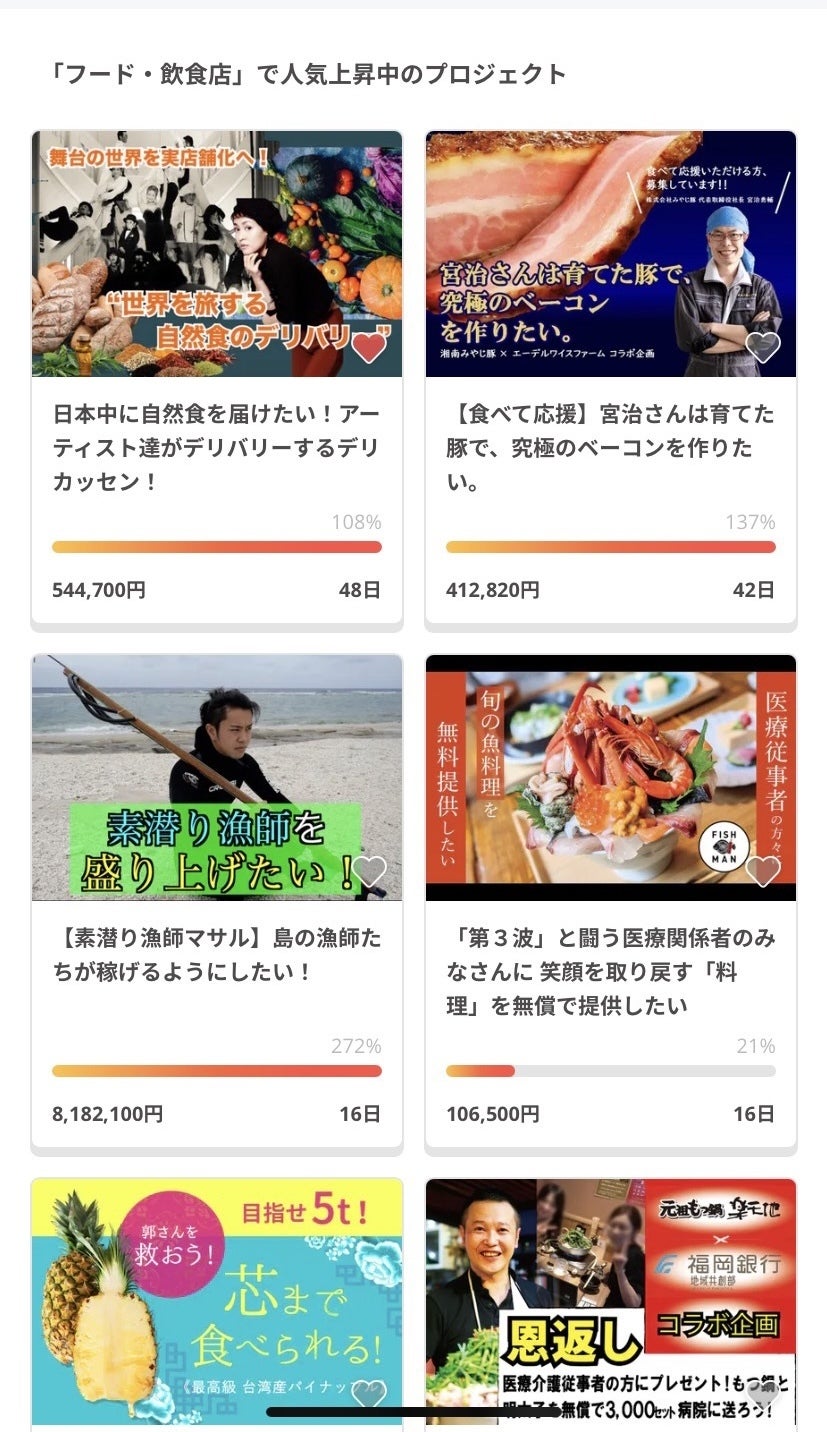
Task: Open the 素潜り漁師マサル project card
Action: point(217,903)
